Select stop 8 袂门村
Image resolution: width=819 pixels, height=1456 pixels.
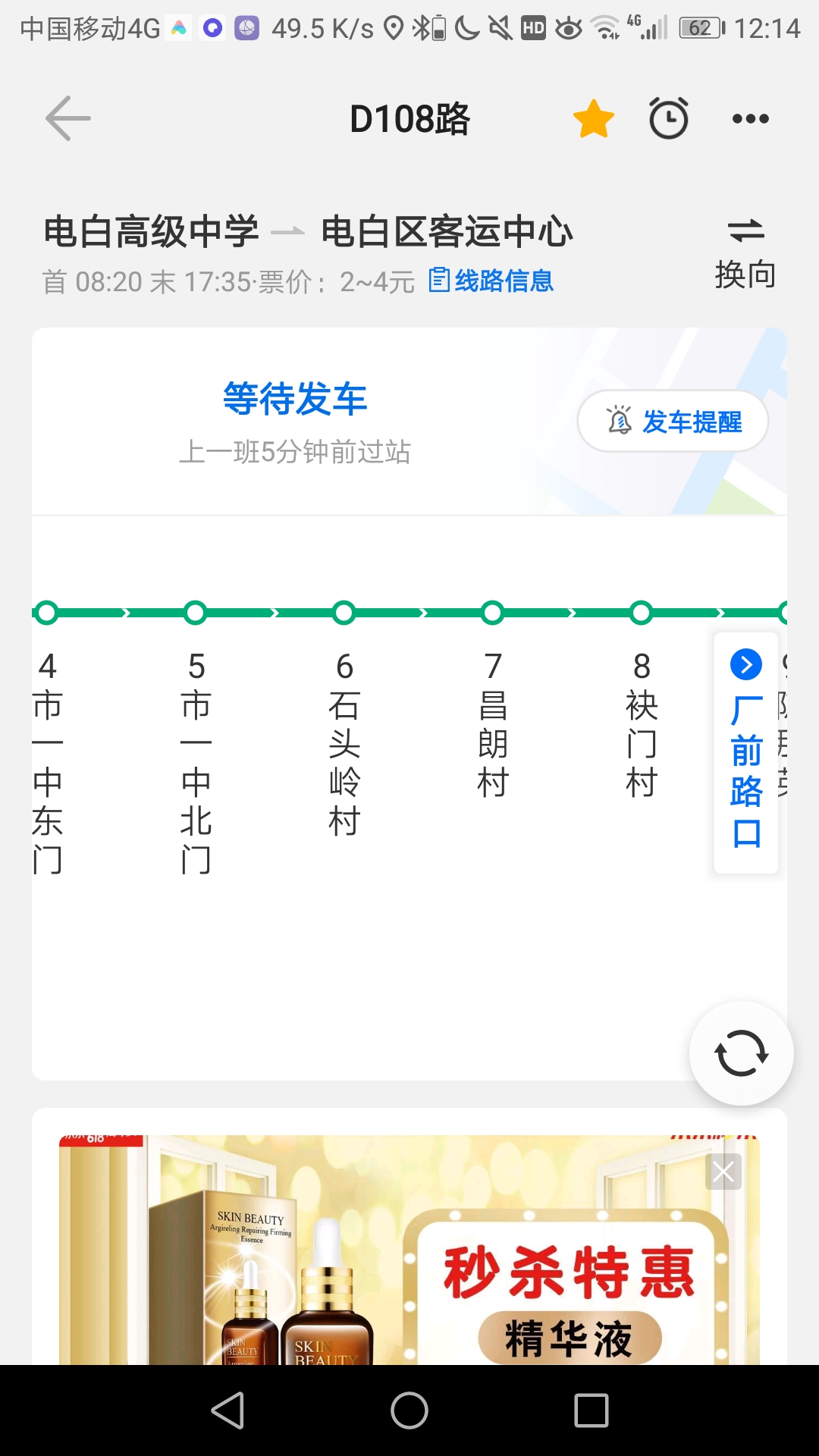click(642, 724)
